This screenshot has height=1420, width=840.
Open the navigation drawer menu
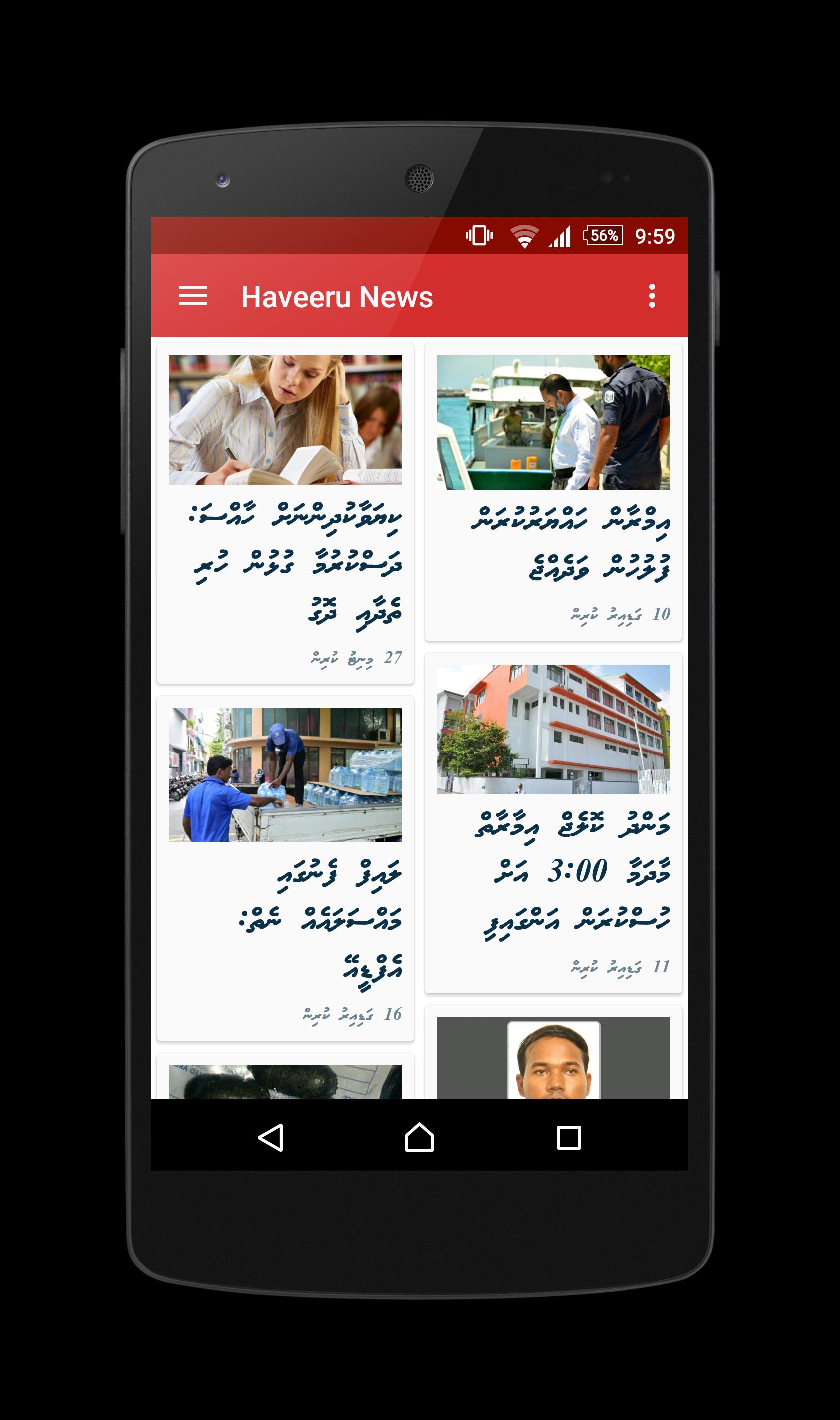[x=192, y=296]
